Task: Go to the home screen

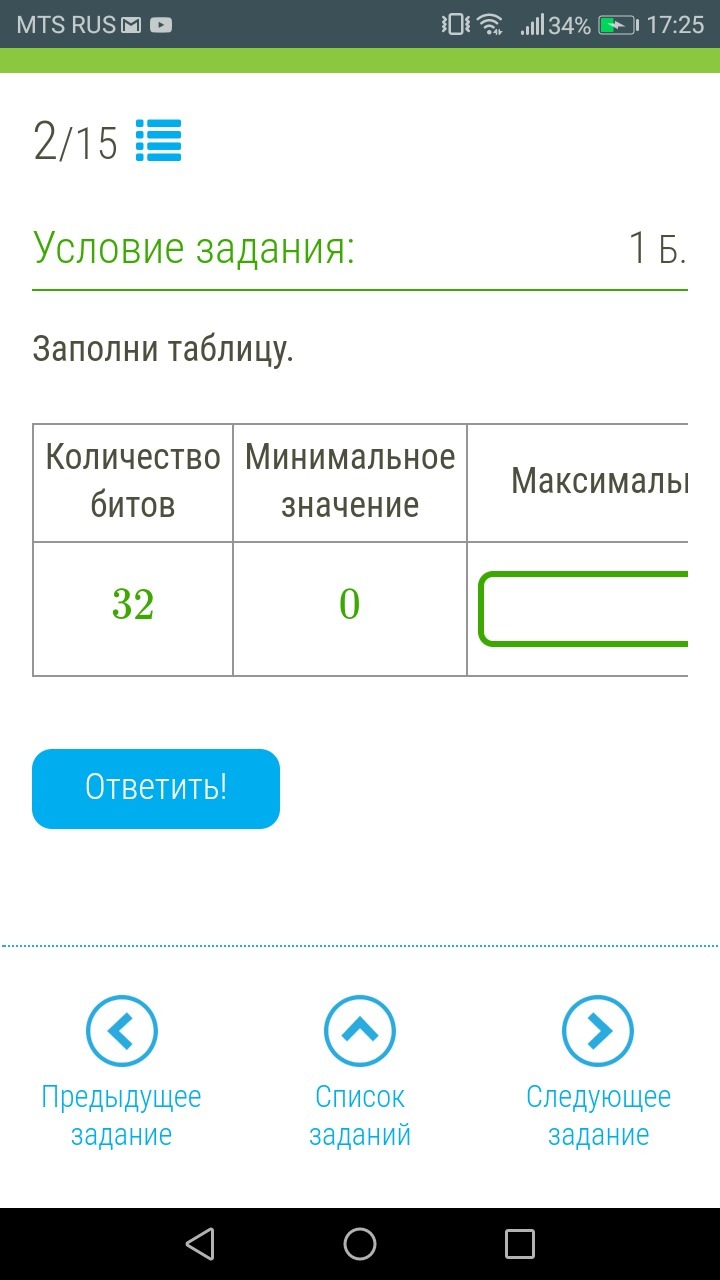Action: point(360,1244)
